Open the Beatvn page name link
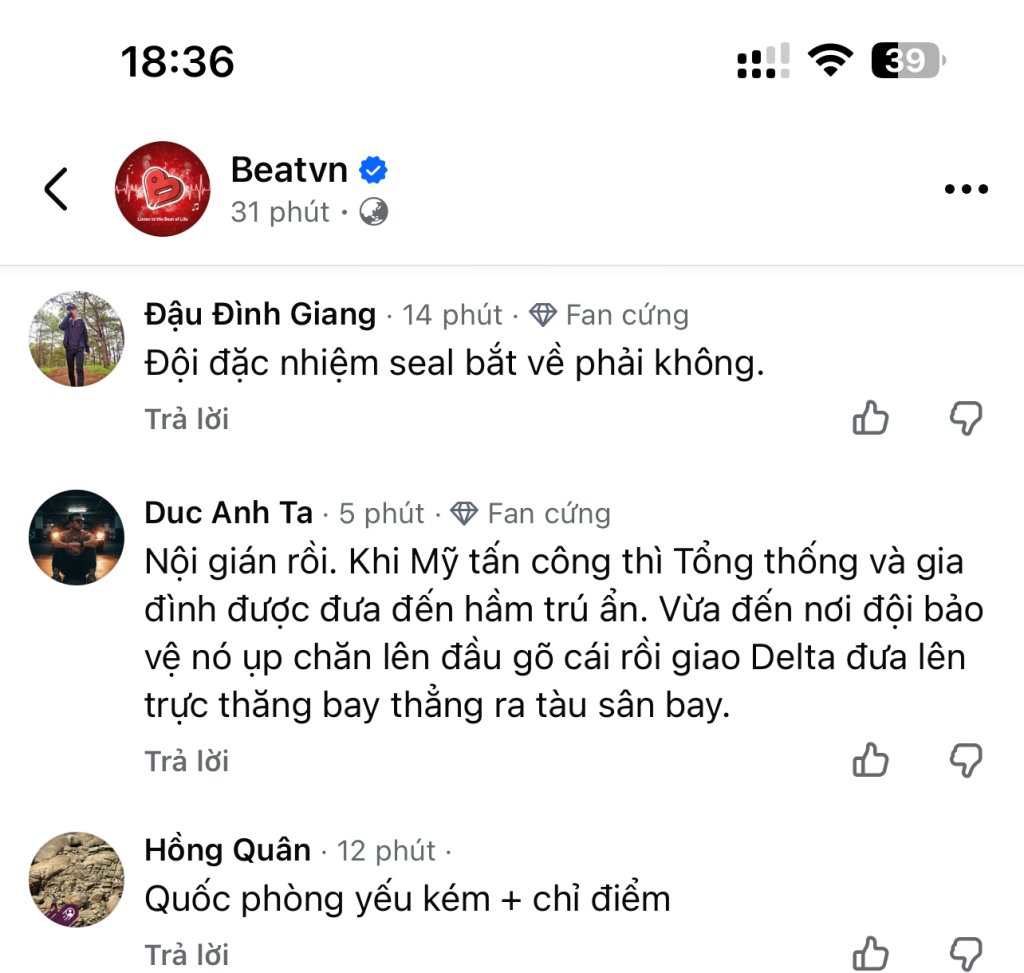The height and width of the screenshot is (973, 1024). [x=289, y=170]
